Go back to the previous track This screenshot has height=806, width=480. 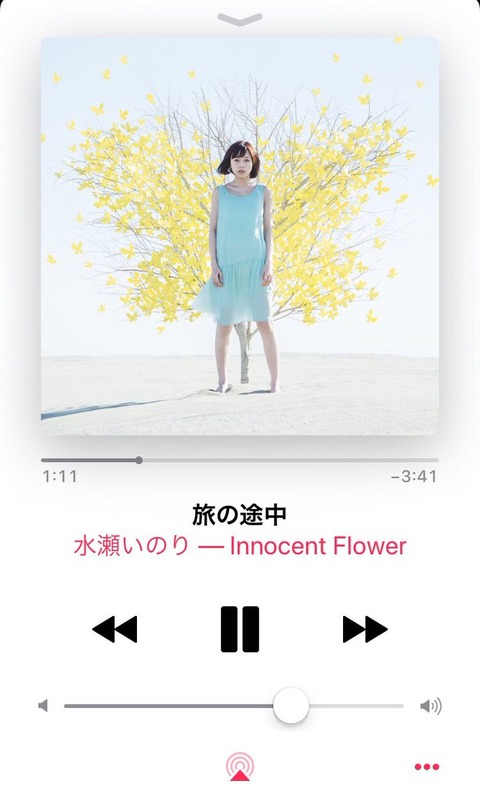click(115, 629)
